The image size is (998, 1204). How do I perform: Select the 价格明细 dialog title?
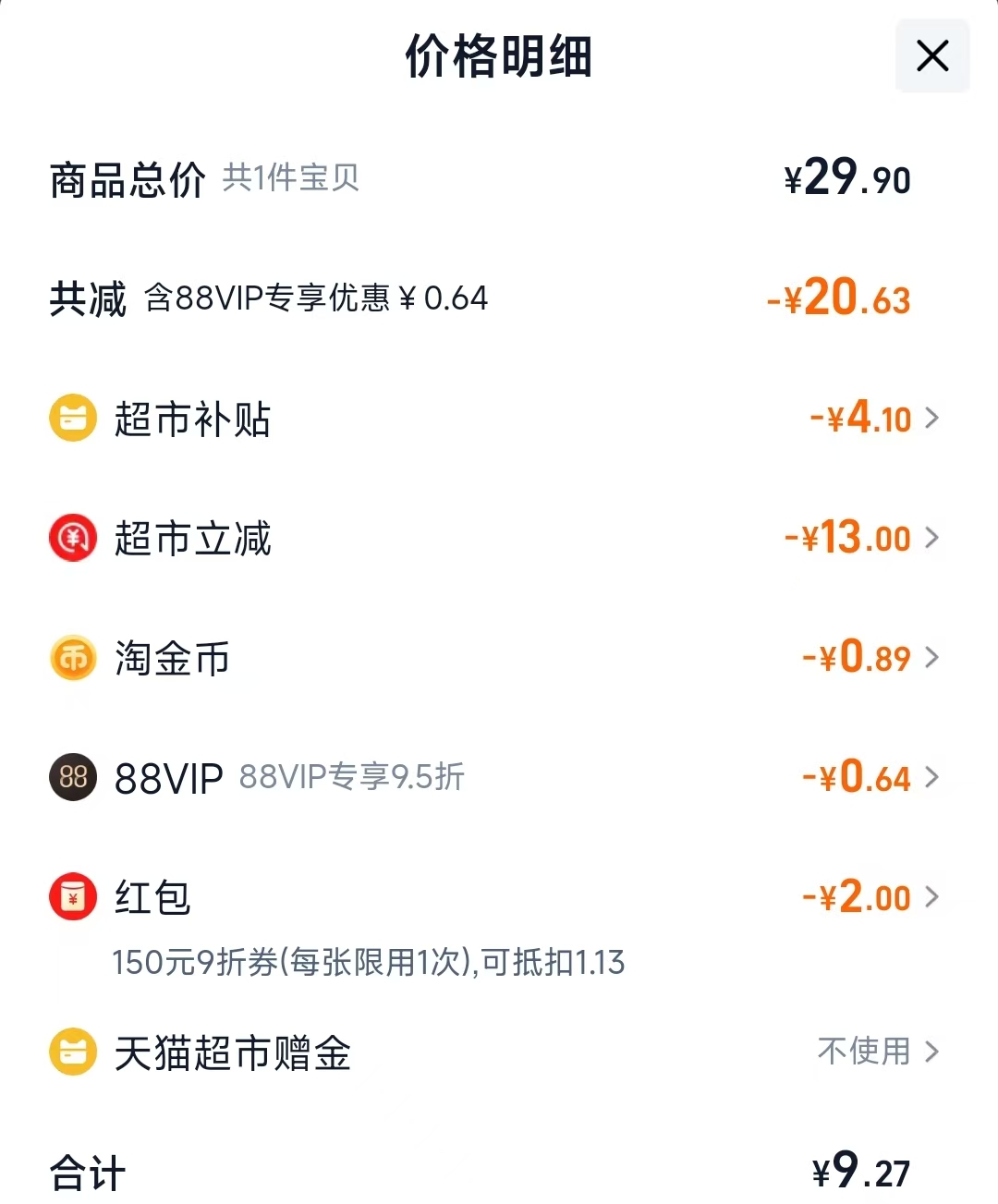point(498,57)
